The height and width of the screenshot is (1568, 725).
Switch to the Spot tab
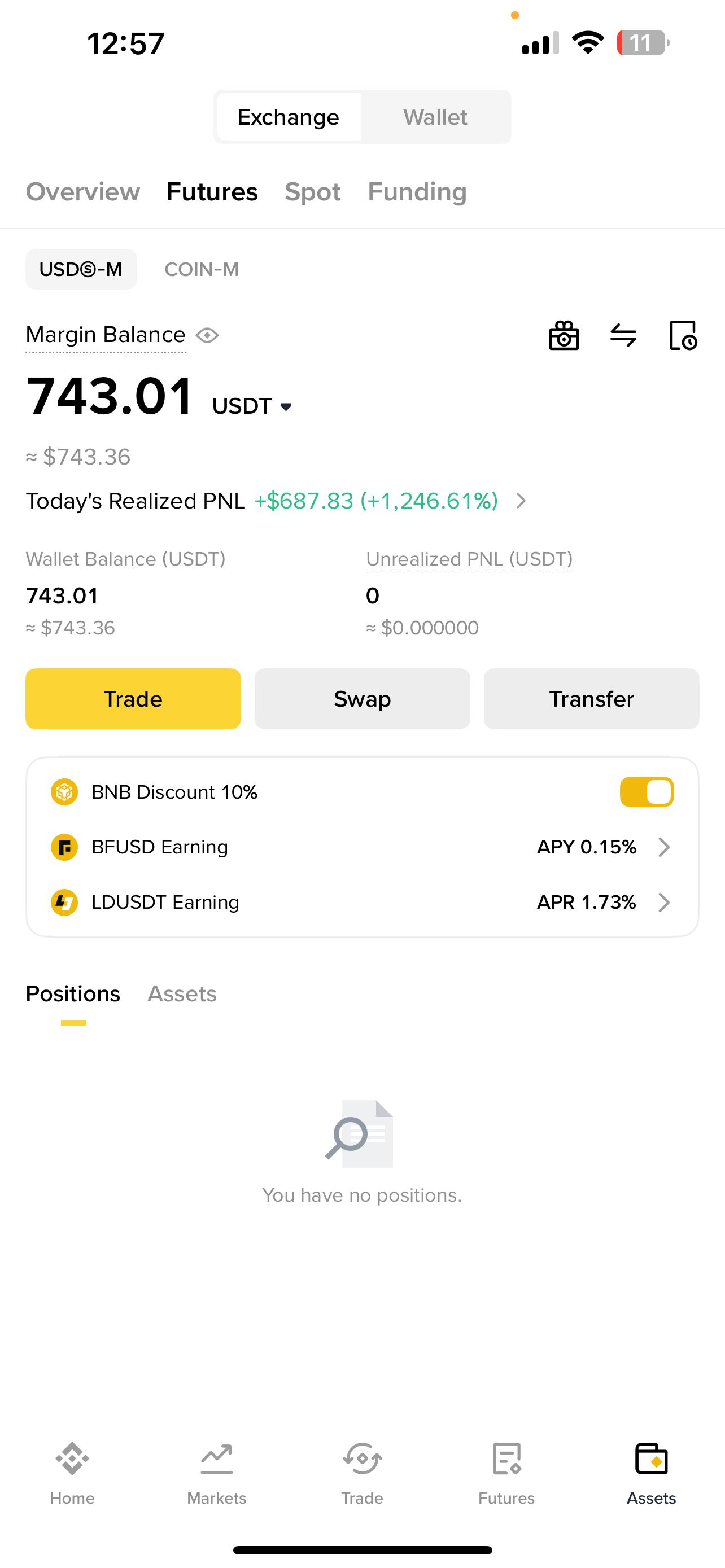(x=312, y=191)
